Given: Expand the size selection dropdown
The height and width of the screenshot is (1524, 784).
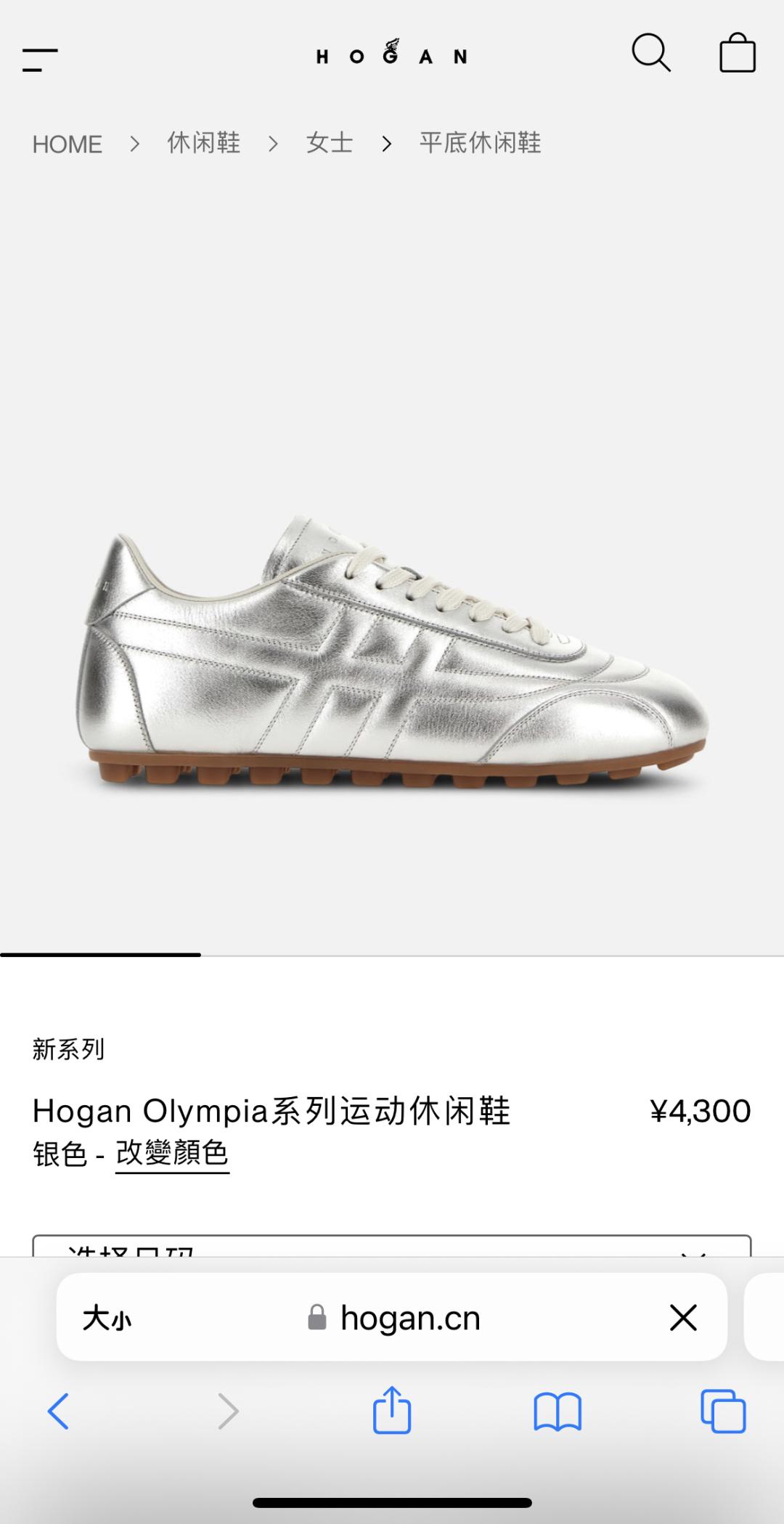Looking at the screenshot, I should pyautogui.click(x=392, y=1247).
